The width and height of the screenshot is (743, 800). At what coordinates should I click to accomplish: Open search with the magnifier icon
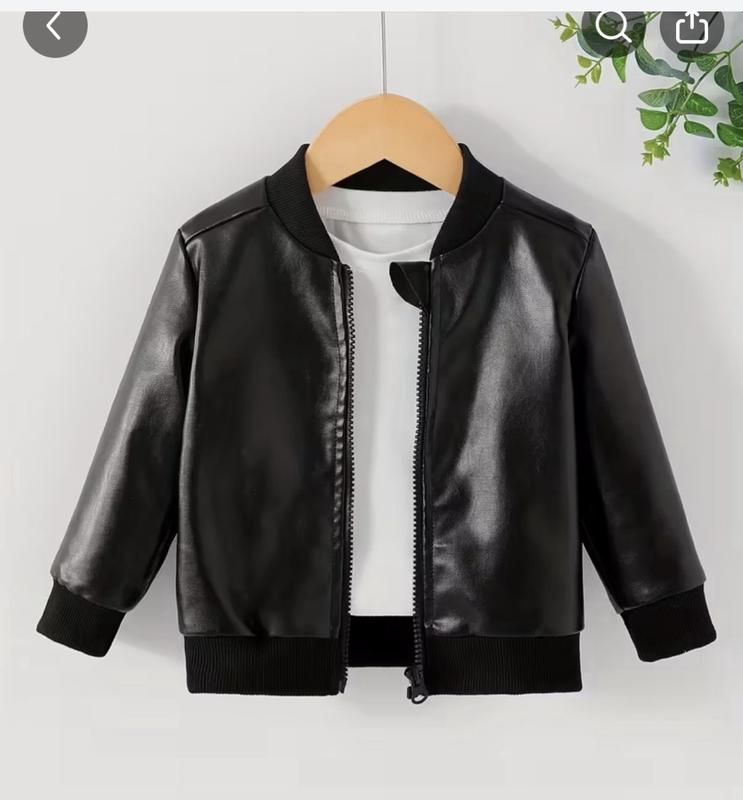click(612, 27)
